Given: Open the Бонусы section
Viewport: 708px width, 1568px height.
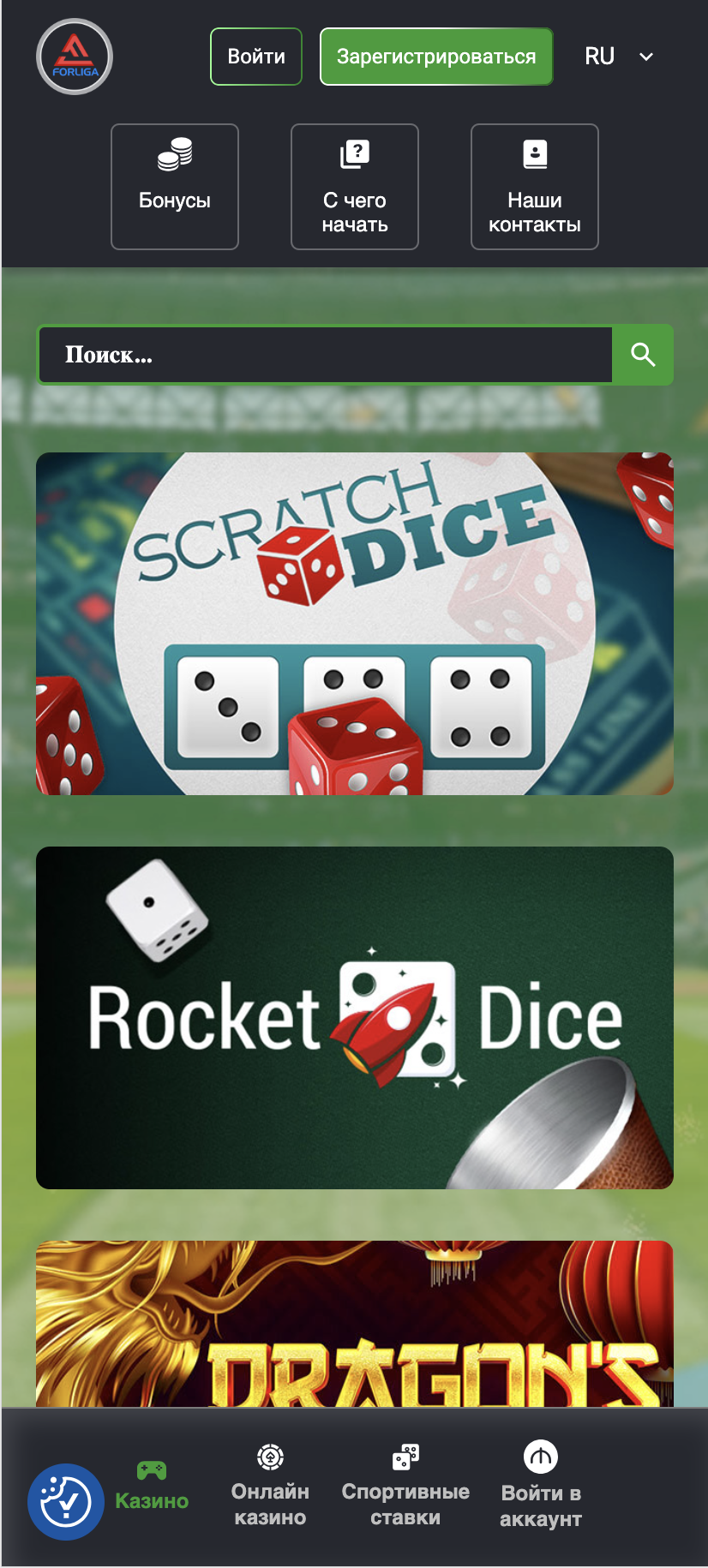Looking at the screenshot, I should pos(175,187).
